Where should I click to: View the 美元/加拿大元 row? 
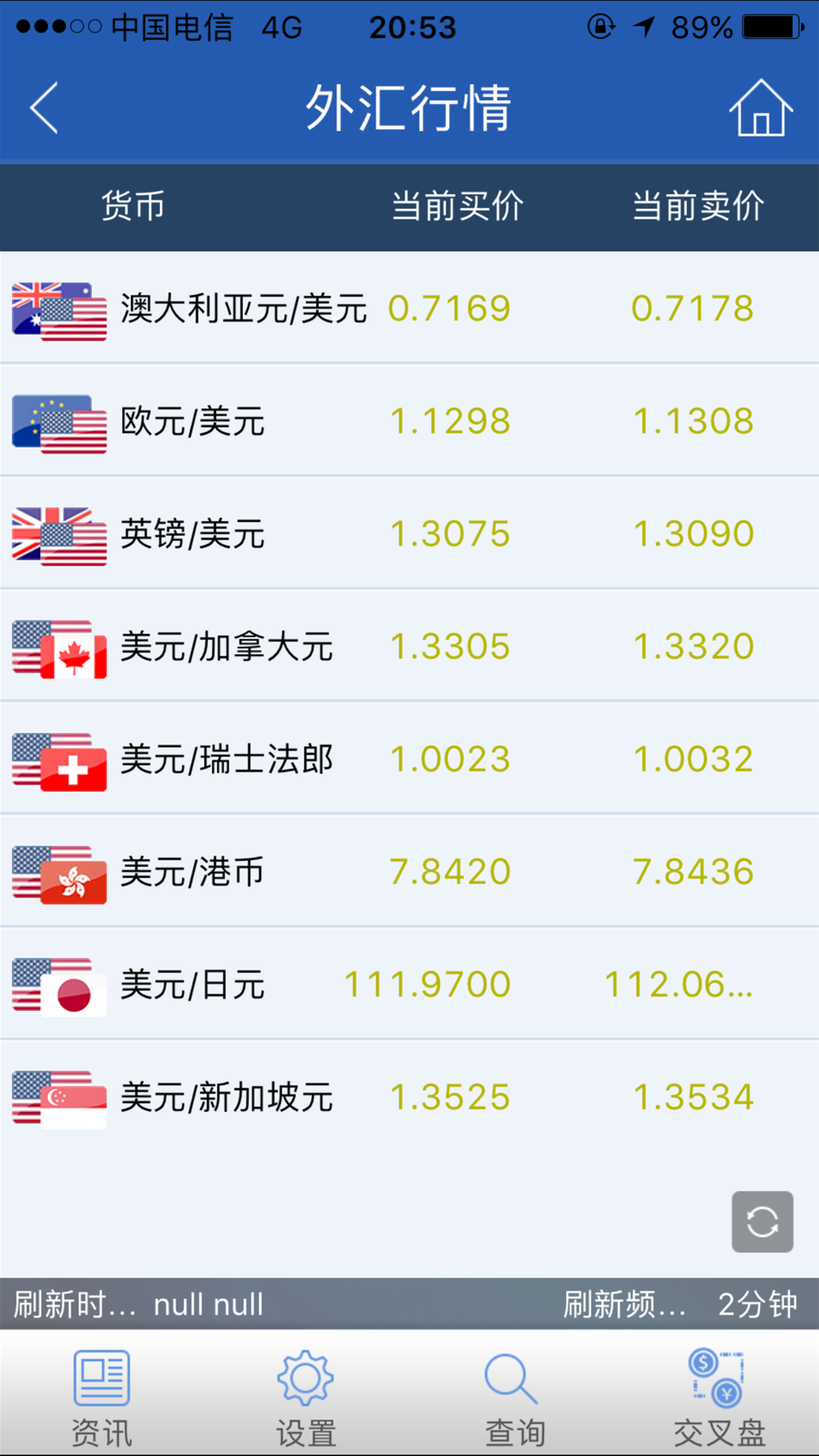pos(409,646)
